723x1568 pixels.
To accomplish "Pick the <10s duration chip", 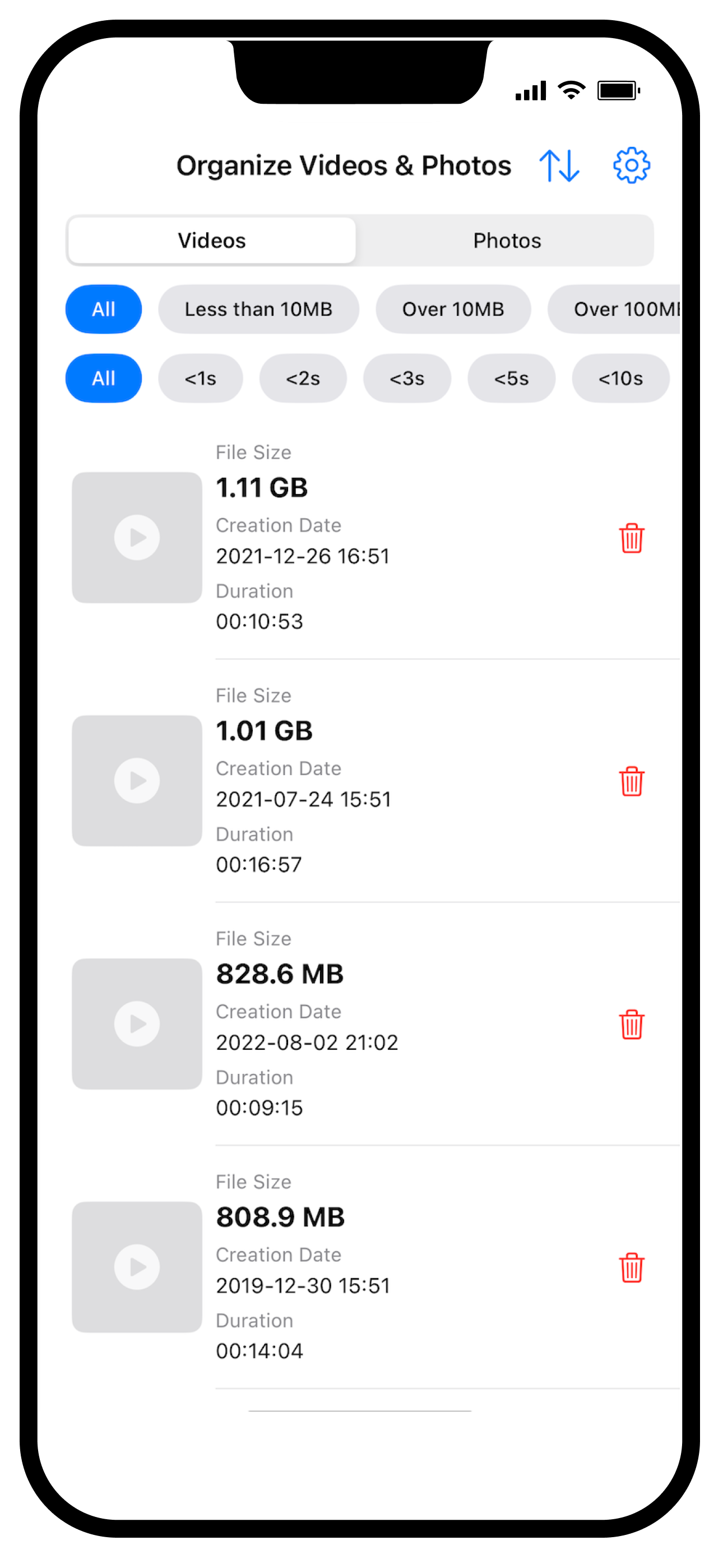I will click(620, 378).
